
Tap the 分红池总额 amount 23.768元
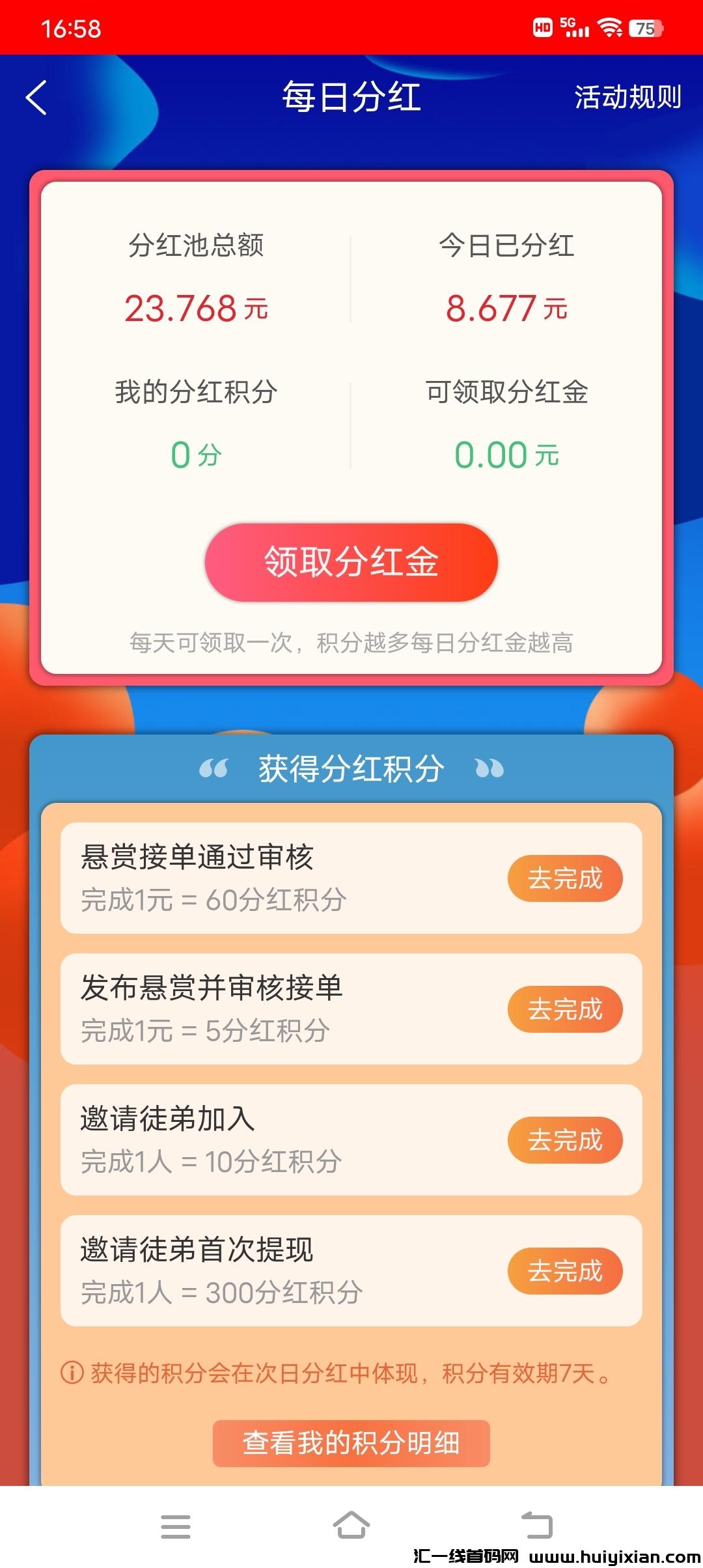(197, 308)
